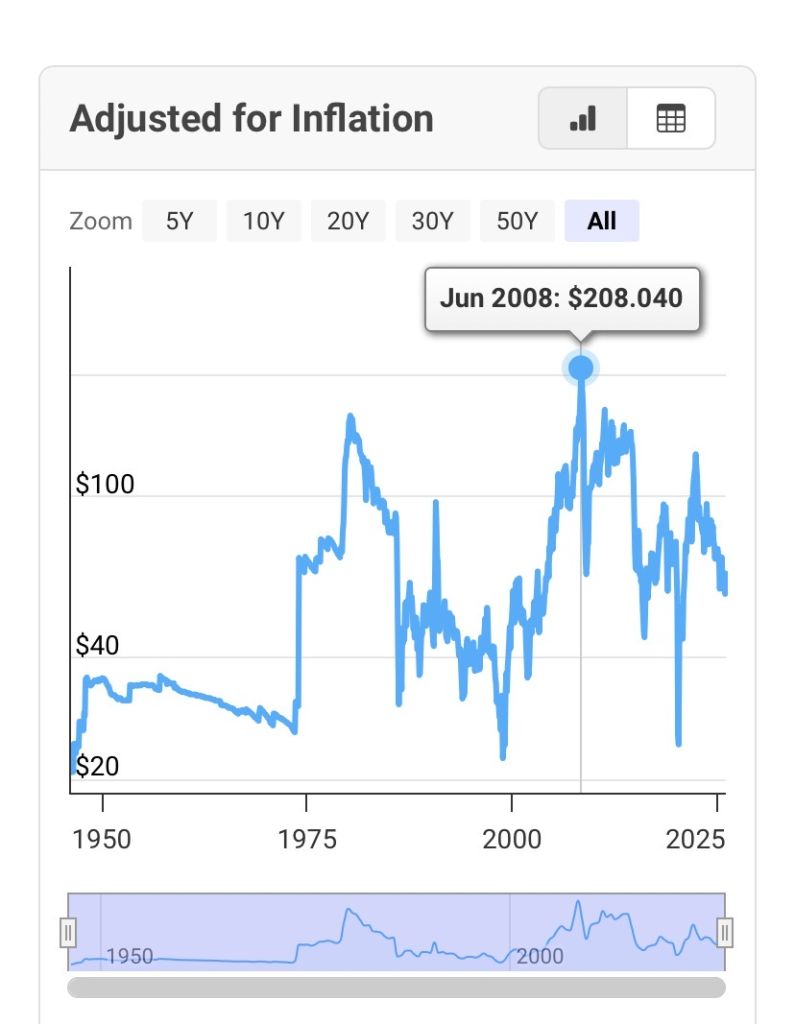Choose the 30Y zoom range
The image size is (795, 1024).
432,221
